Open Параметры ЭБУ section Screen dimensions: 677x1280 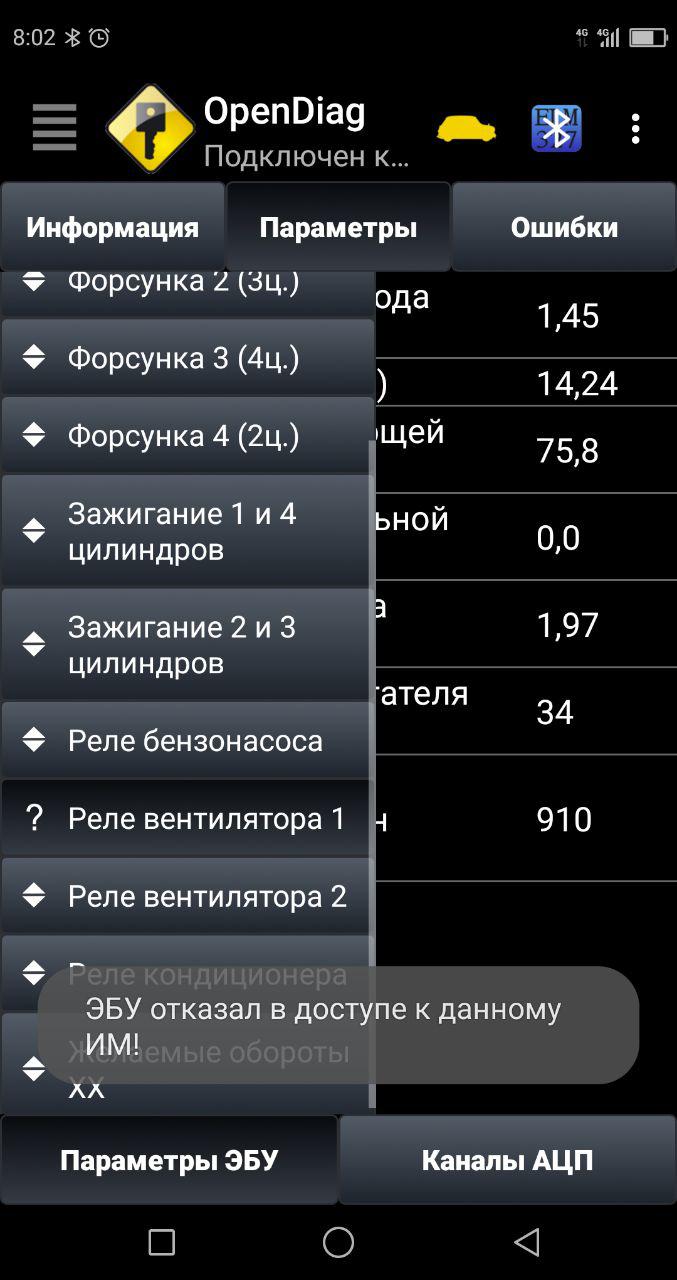(169, 1160)
